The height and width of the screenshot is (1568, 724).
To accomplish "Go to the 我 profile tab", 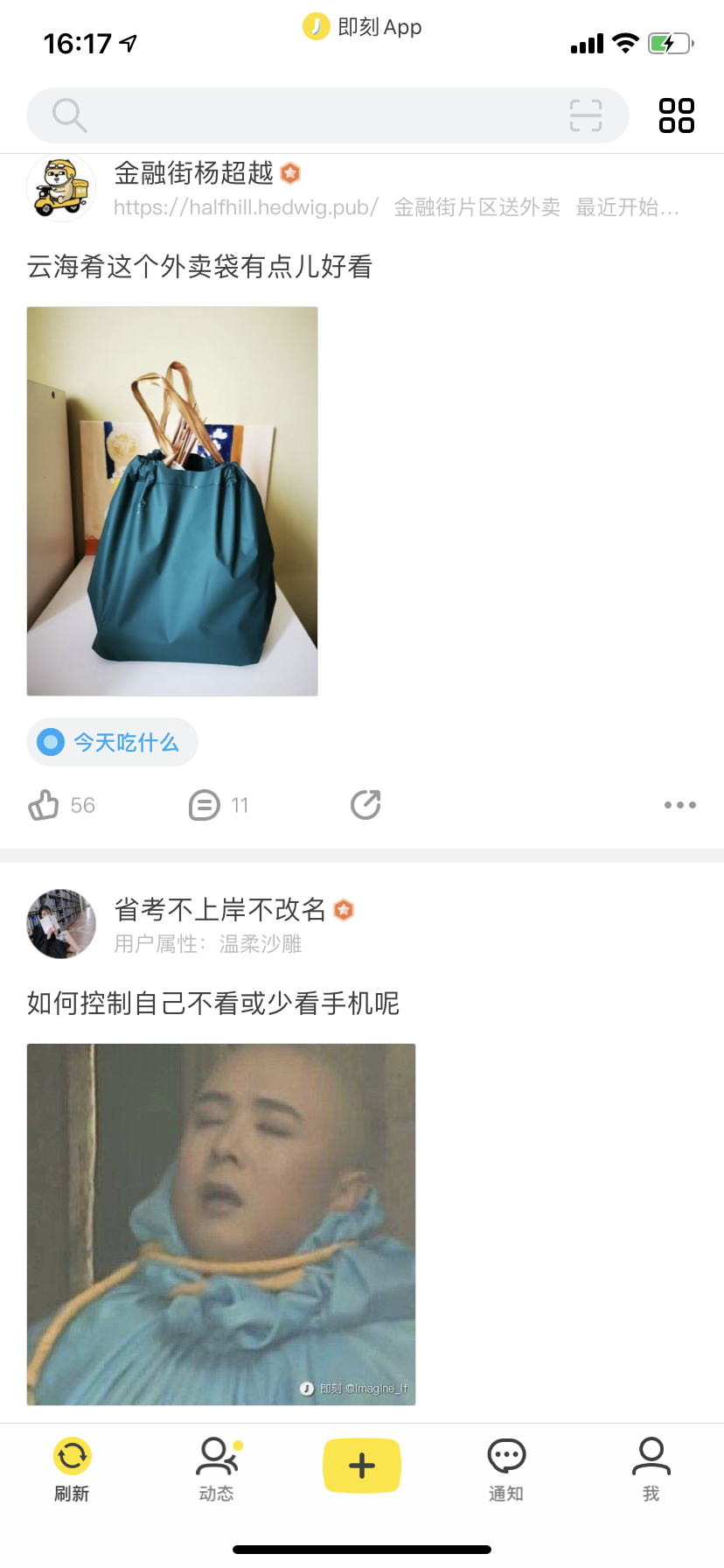I will pos(651,1469).
